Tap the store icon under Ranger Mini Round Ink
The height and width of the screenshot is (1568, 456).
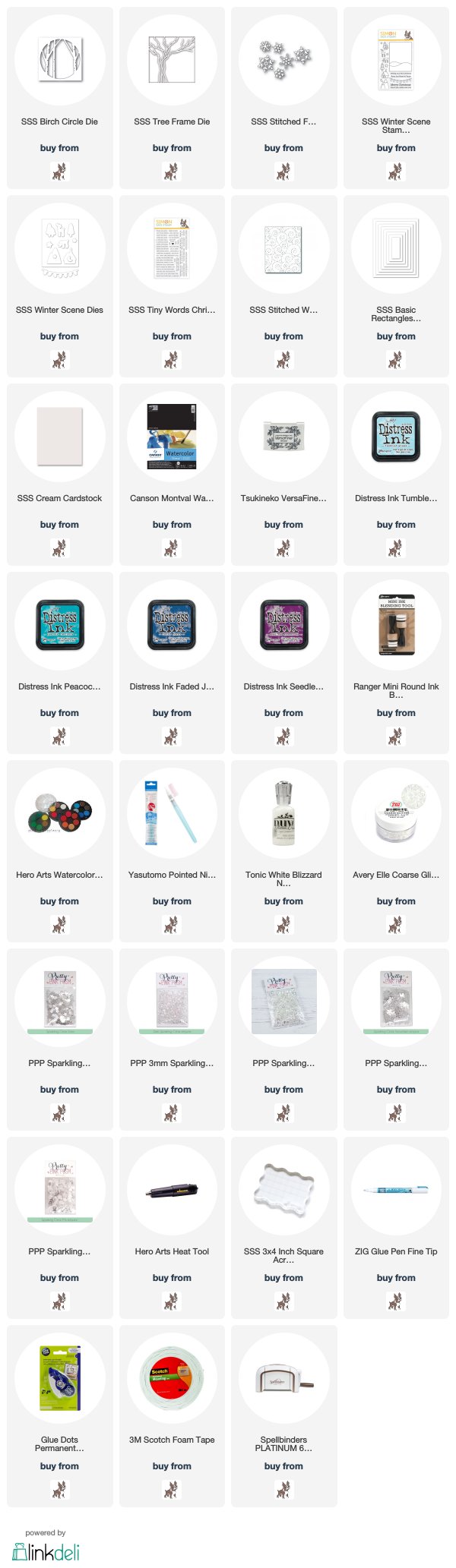[396, 736]
